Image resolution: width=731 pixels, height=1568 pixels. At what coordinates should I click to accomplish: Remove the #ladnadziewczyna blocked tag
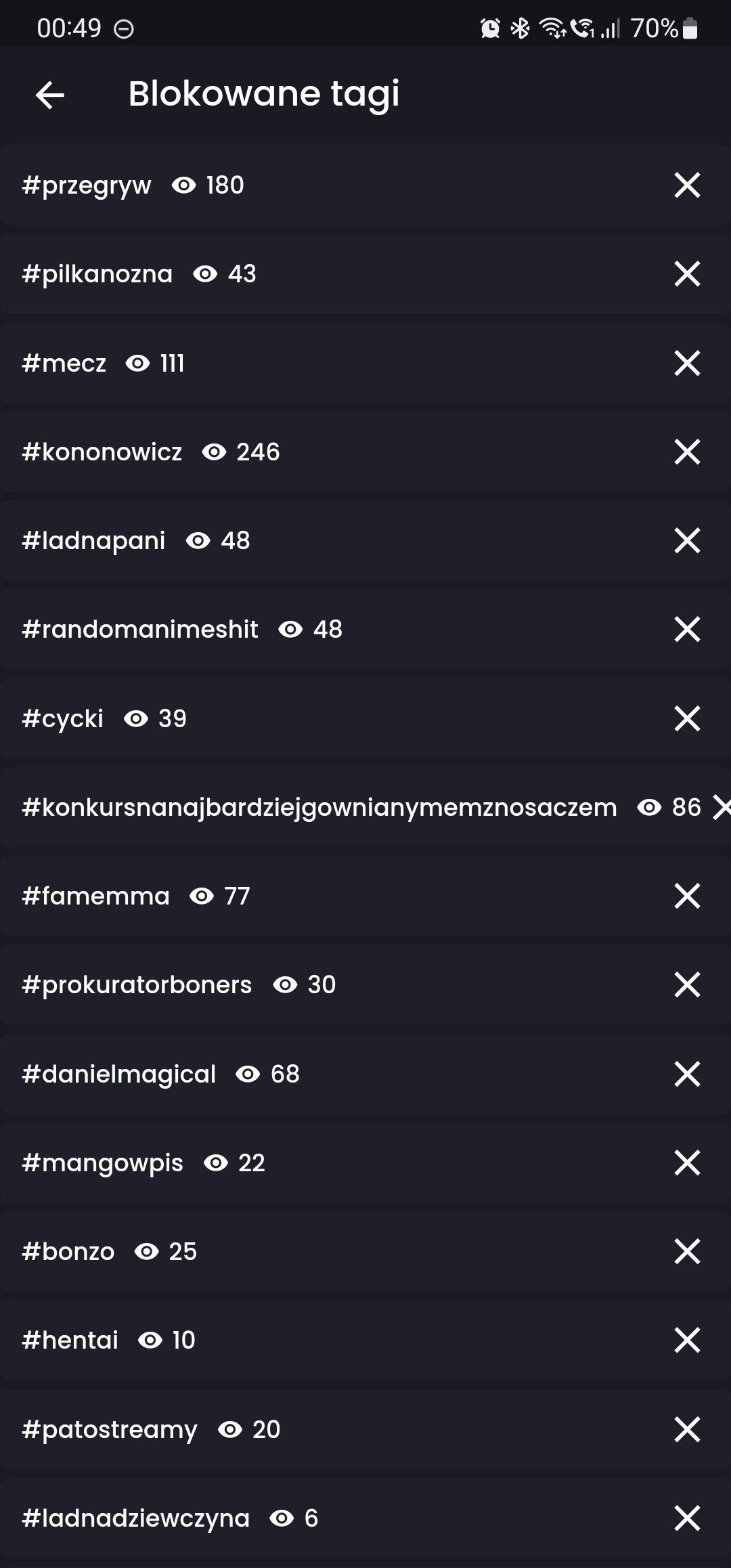687,1518
